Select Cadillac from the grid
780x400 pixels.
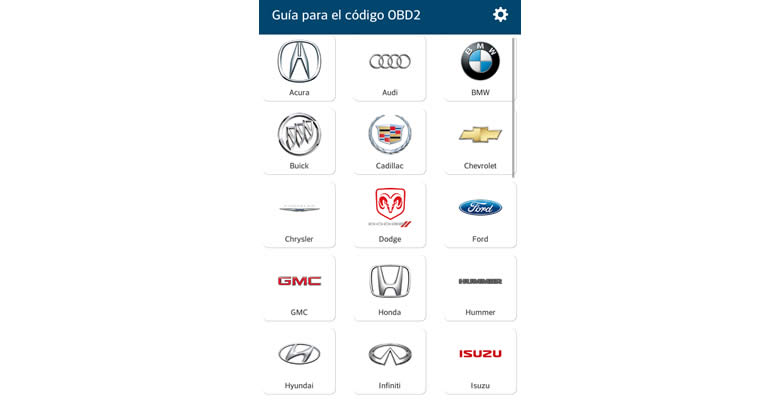click(390, 141)
